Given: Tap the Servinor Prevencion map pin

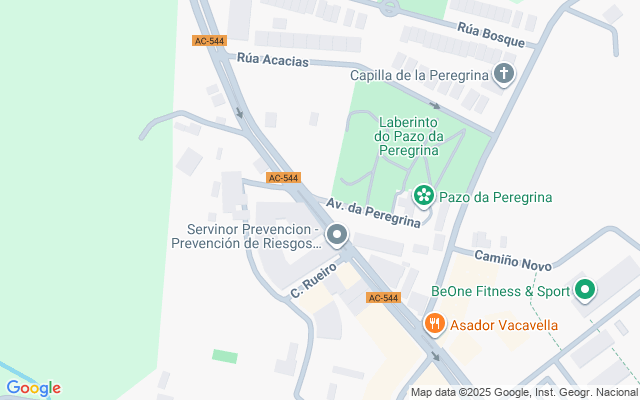Looking at the screenshot, I should tap(337, 237).
